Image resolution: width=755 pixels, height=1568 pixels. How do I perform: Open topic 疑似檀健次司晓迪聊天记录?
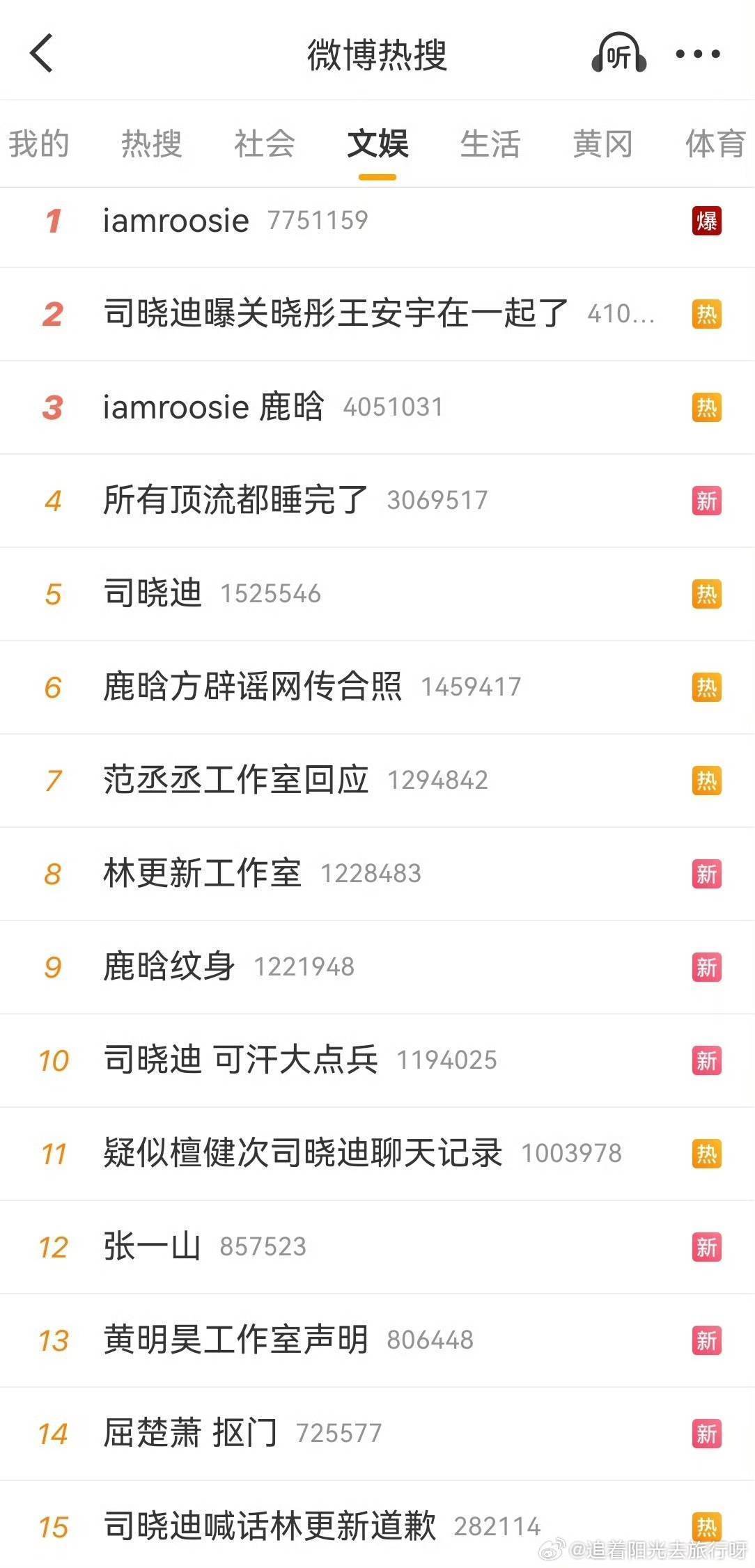coord(302,1153)
